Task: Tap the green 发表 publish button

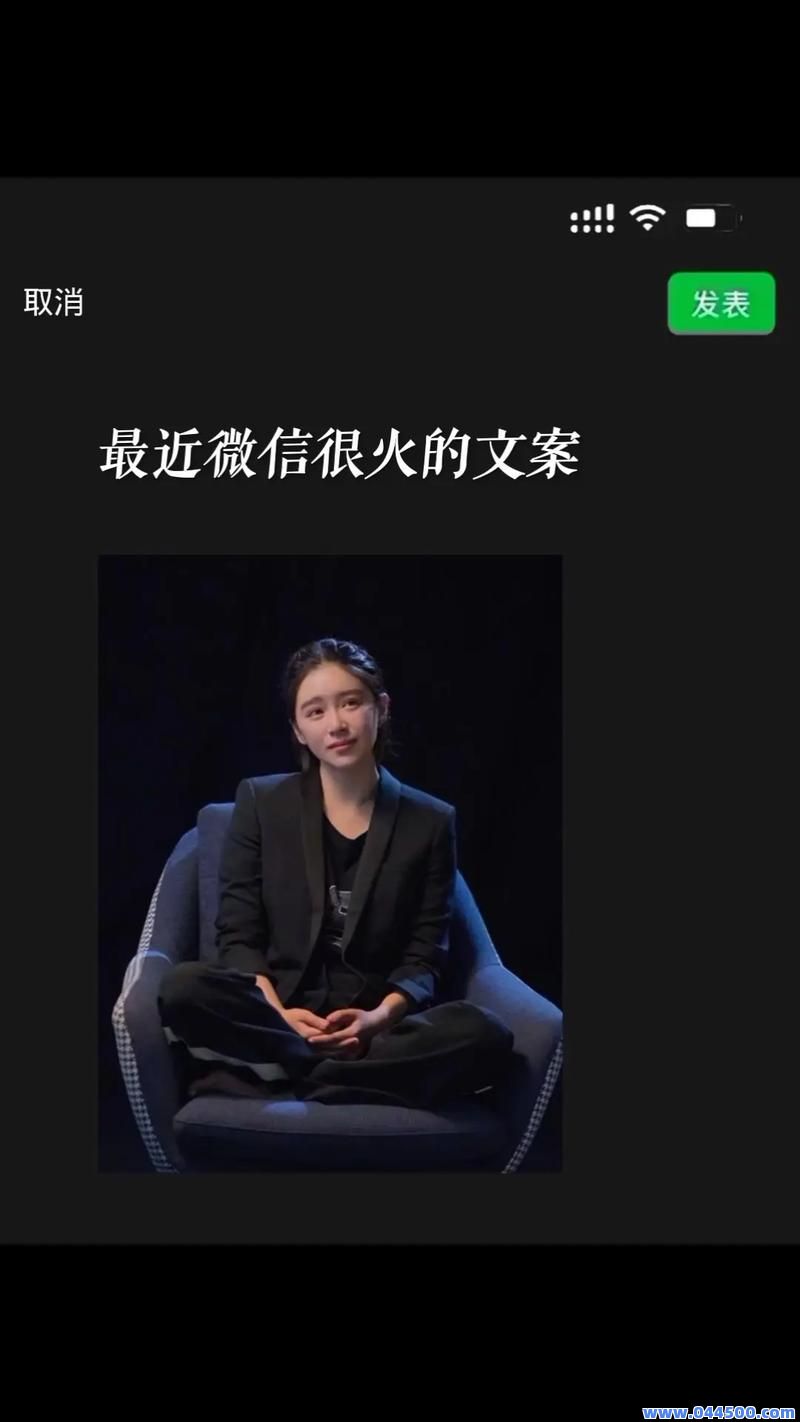Action: coord(721,303)
